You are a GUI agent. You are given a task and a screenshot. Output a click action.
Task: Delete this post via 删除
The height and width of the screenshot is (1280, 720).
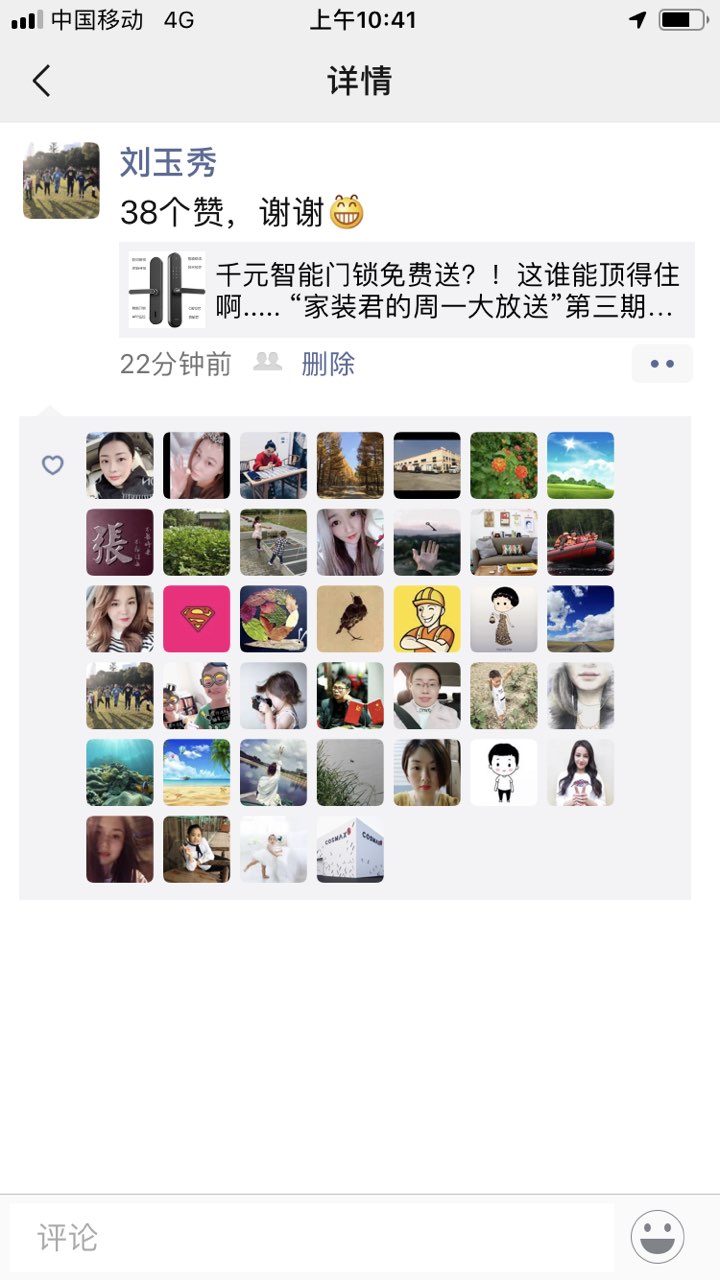[x=328, y=364]
